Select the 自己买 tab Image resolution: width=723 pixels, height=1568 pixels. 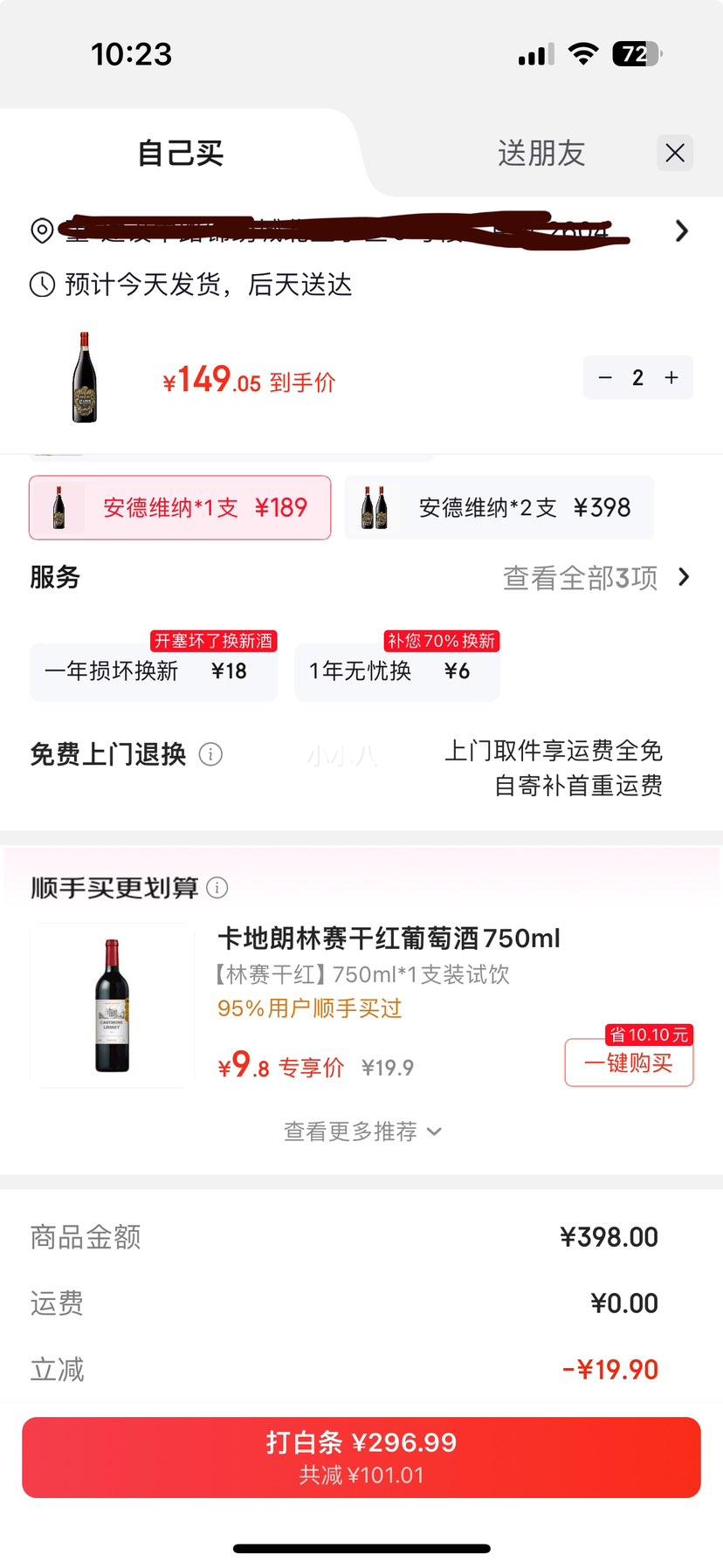(x=179, y=153)
